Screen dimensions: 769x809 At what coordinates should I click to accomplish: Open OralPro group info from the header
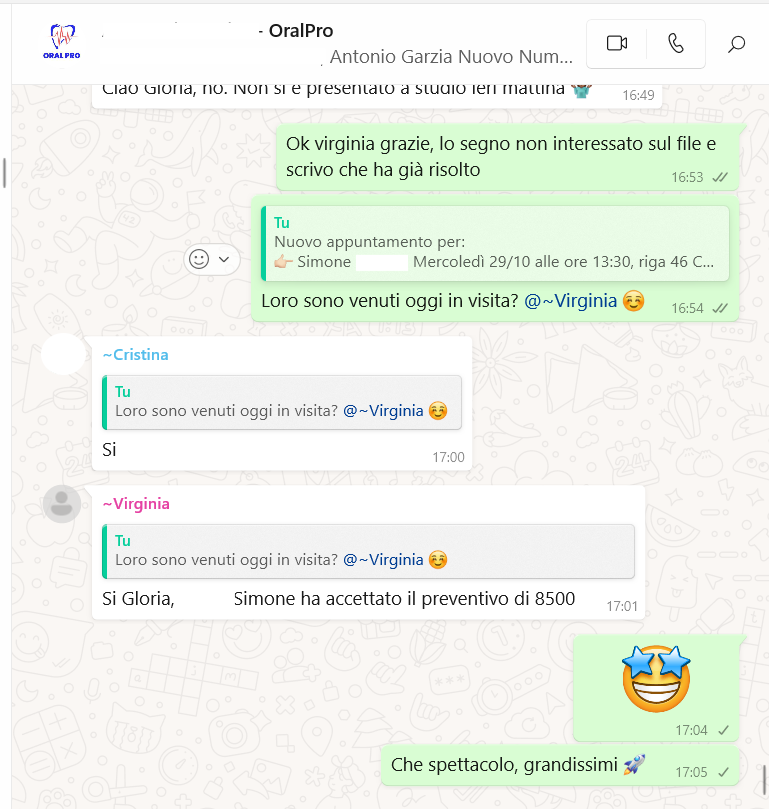300,31
